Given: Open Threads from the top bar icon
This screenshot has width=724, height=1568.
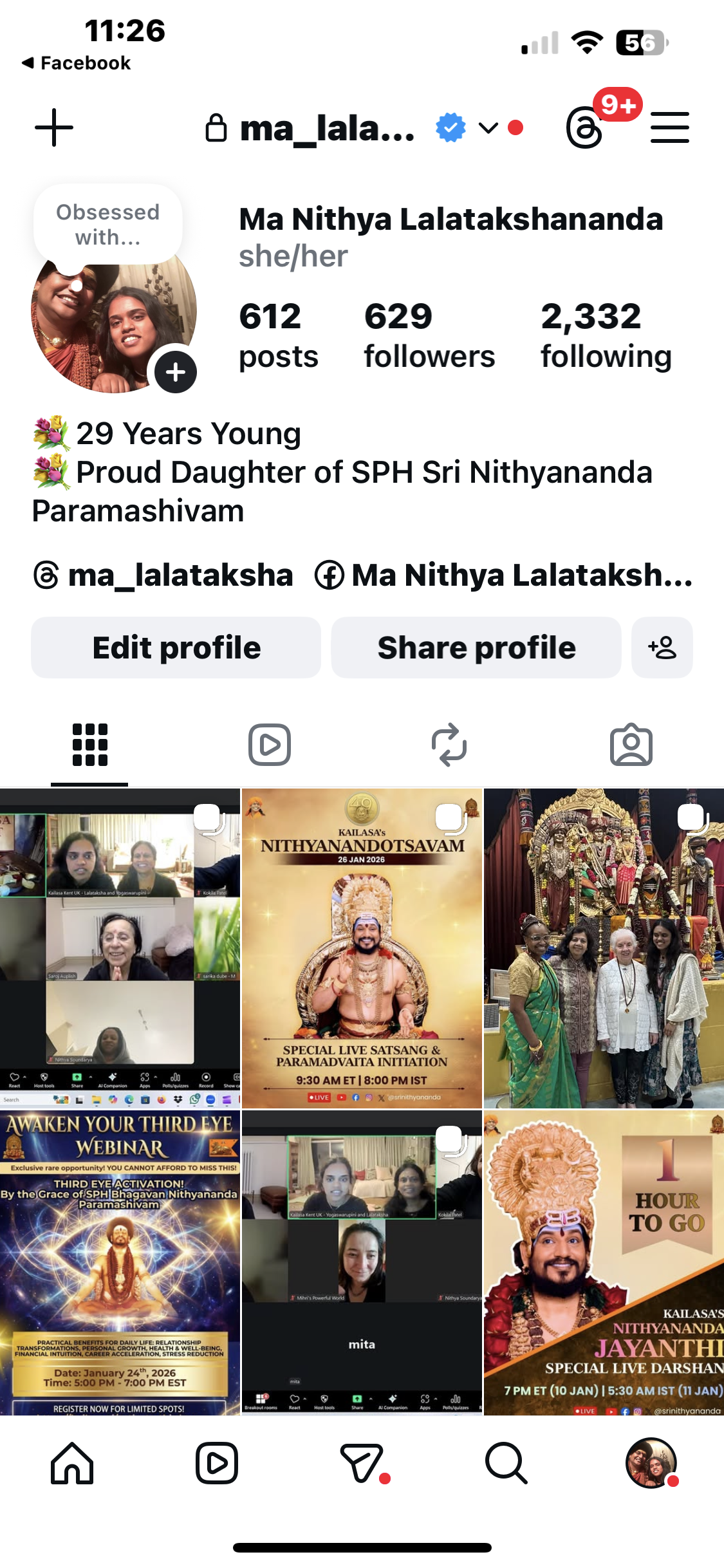Looking at the screenshot, I should click(585, 127).
